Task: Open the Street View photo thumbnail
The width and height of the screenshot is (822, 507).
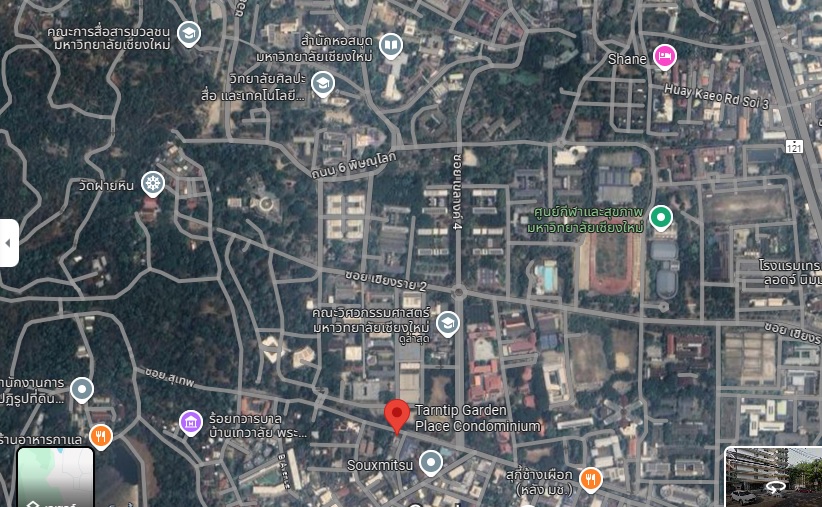Action: [x=772, y=477]
